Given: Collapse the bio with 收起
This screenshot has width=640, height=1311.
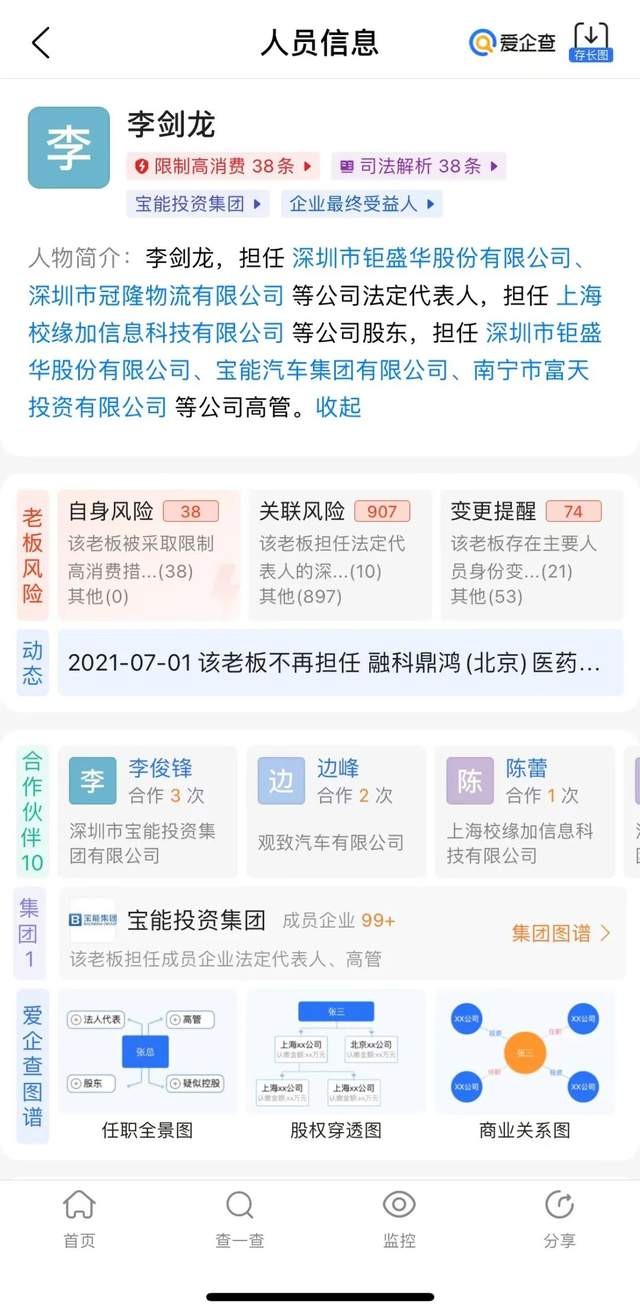Looking at the screenshot, I should (338, 407).
